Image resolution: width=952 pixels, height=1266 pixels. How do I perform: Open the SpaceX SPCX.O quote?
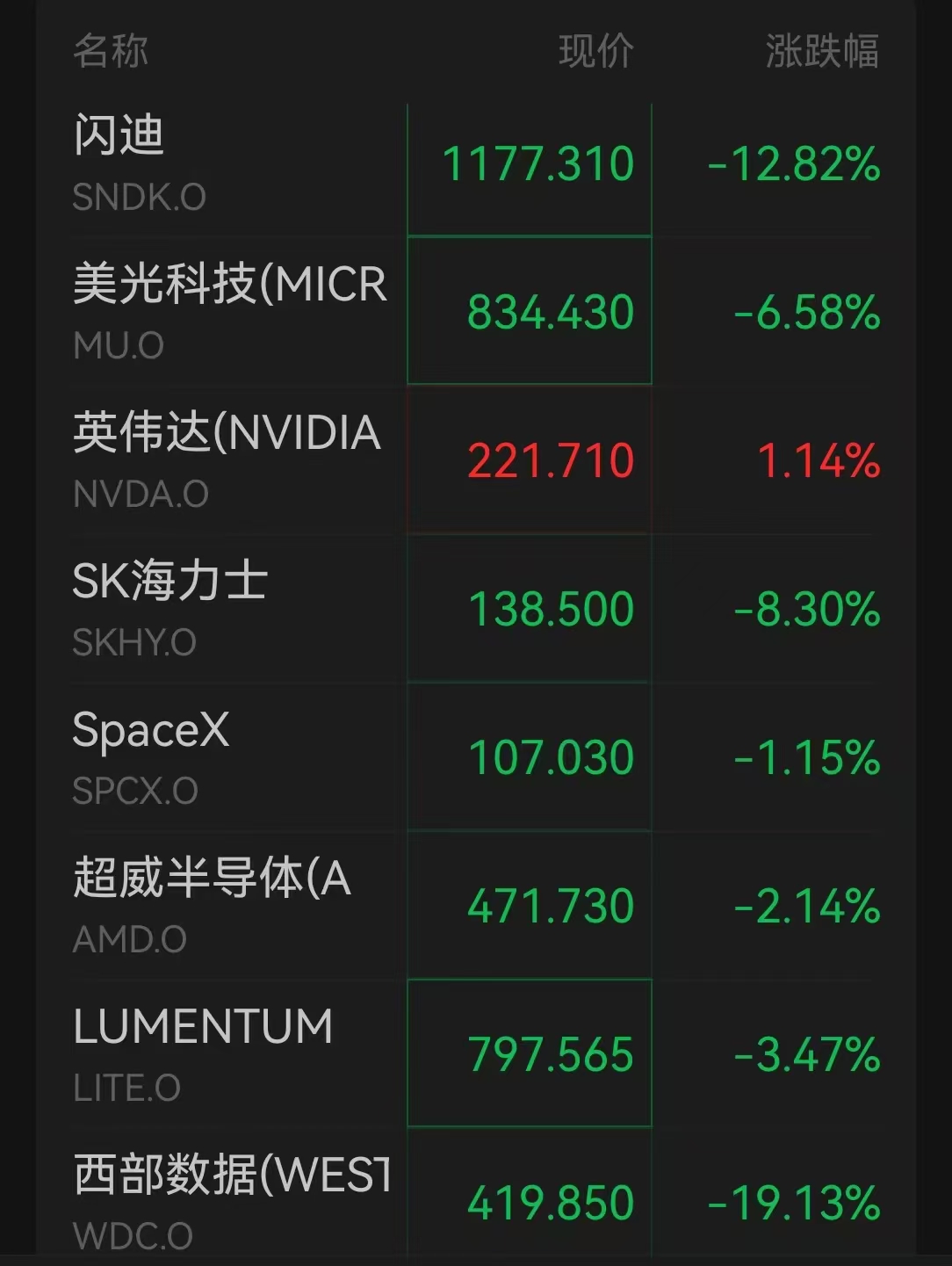click(x=476, y=757)
